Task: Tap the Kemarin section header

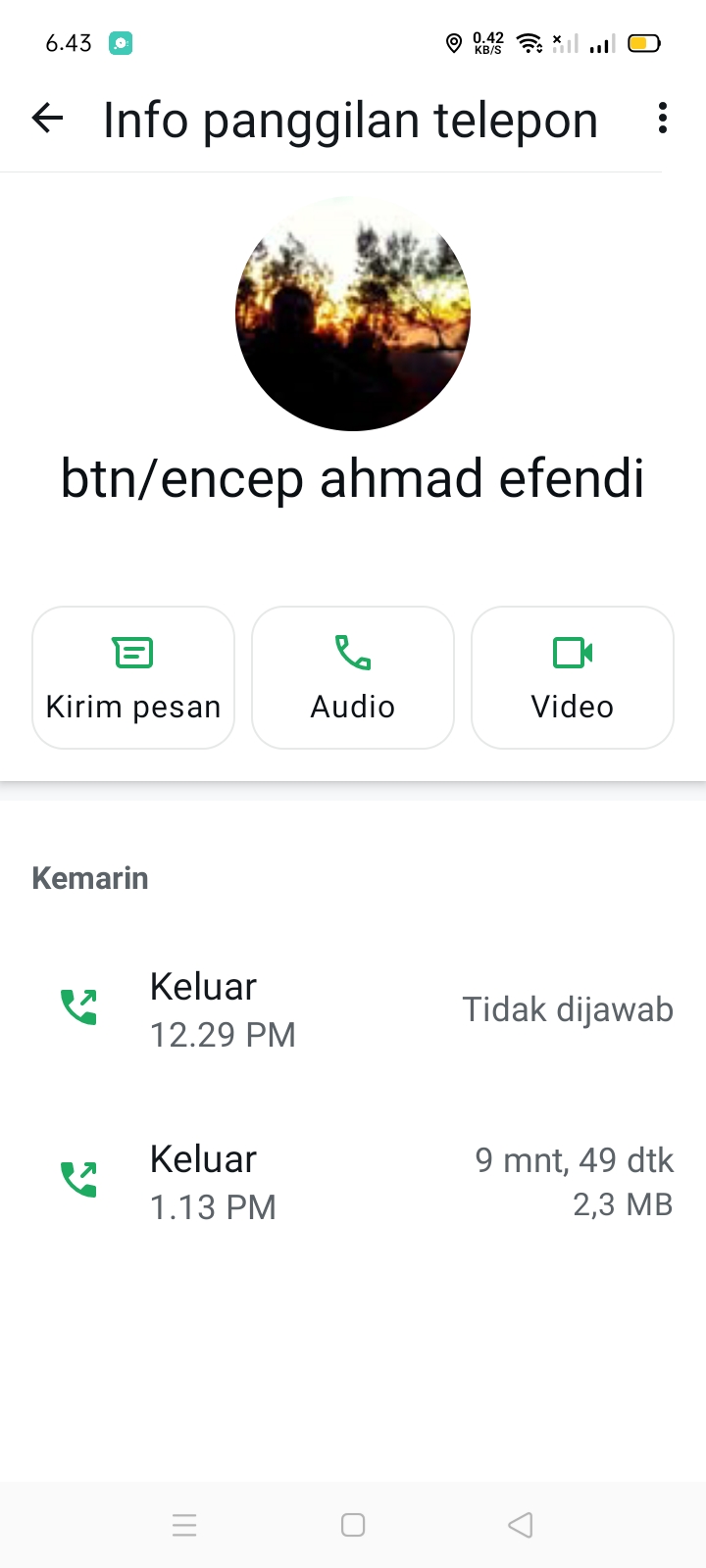Action: (x=89, y=877)
